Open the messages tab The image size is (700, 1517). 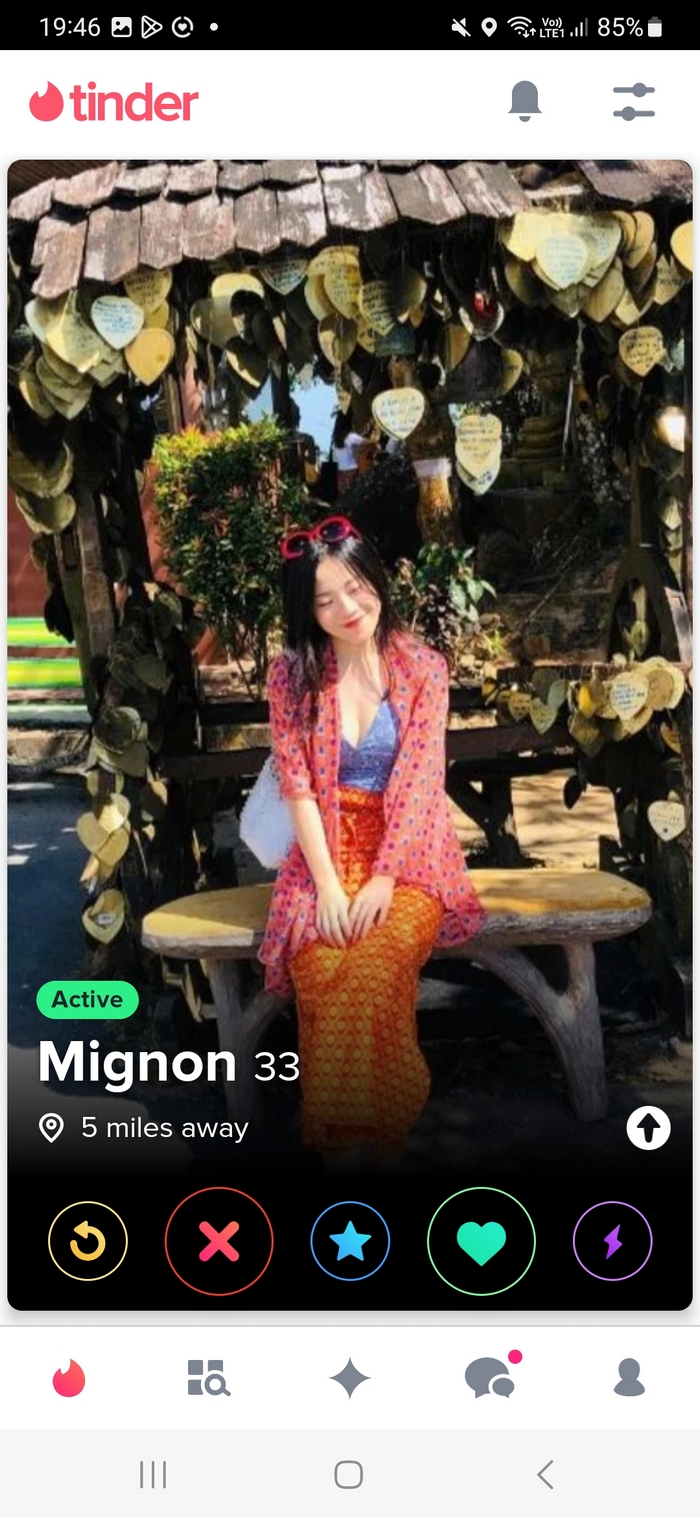(490, 1378)
